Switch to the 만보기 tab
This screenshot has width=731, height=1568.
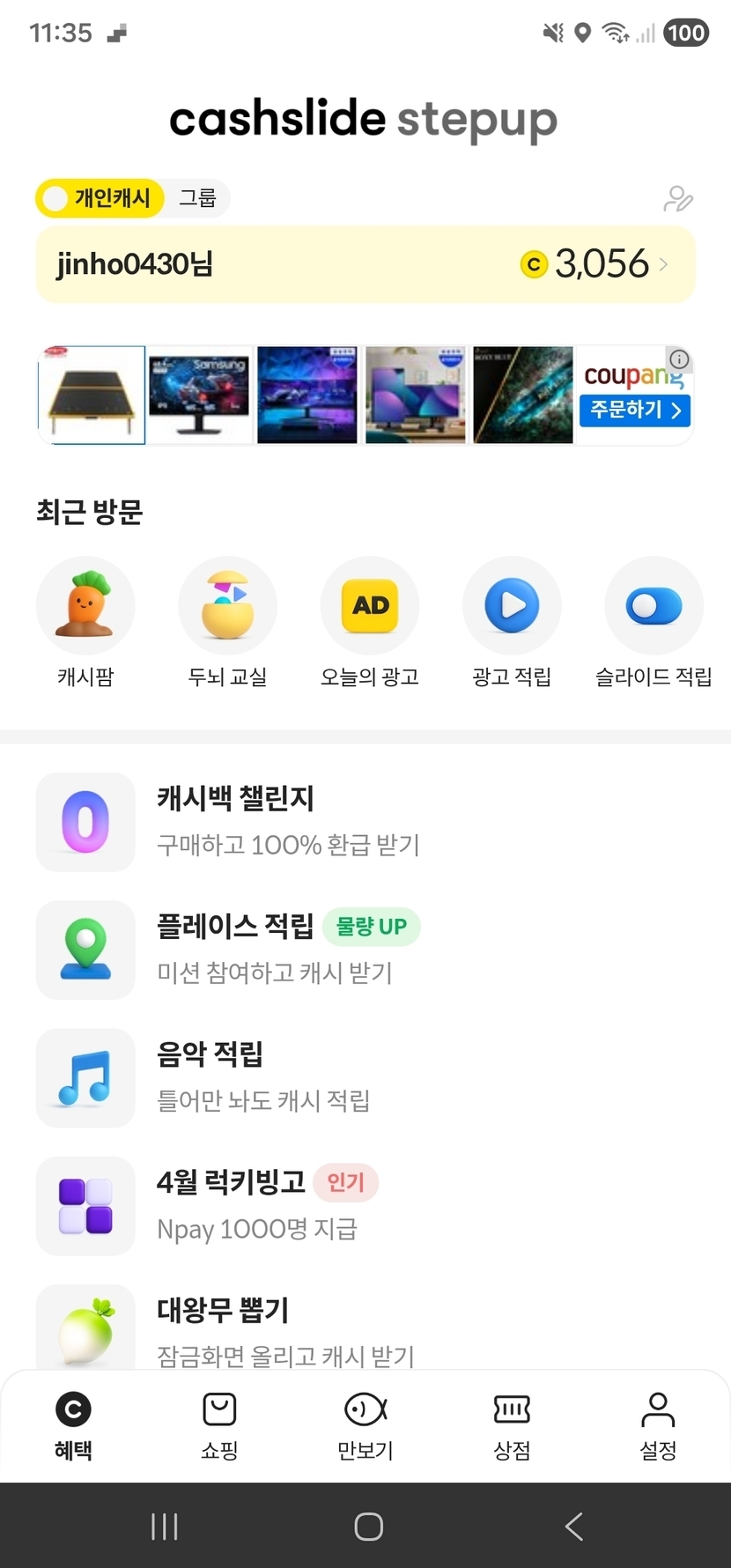(x=365, y=1425)
